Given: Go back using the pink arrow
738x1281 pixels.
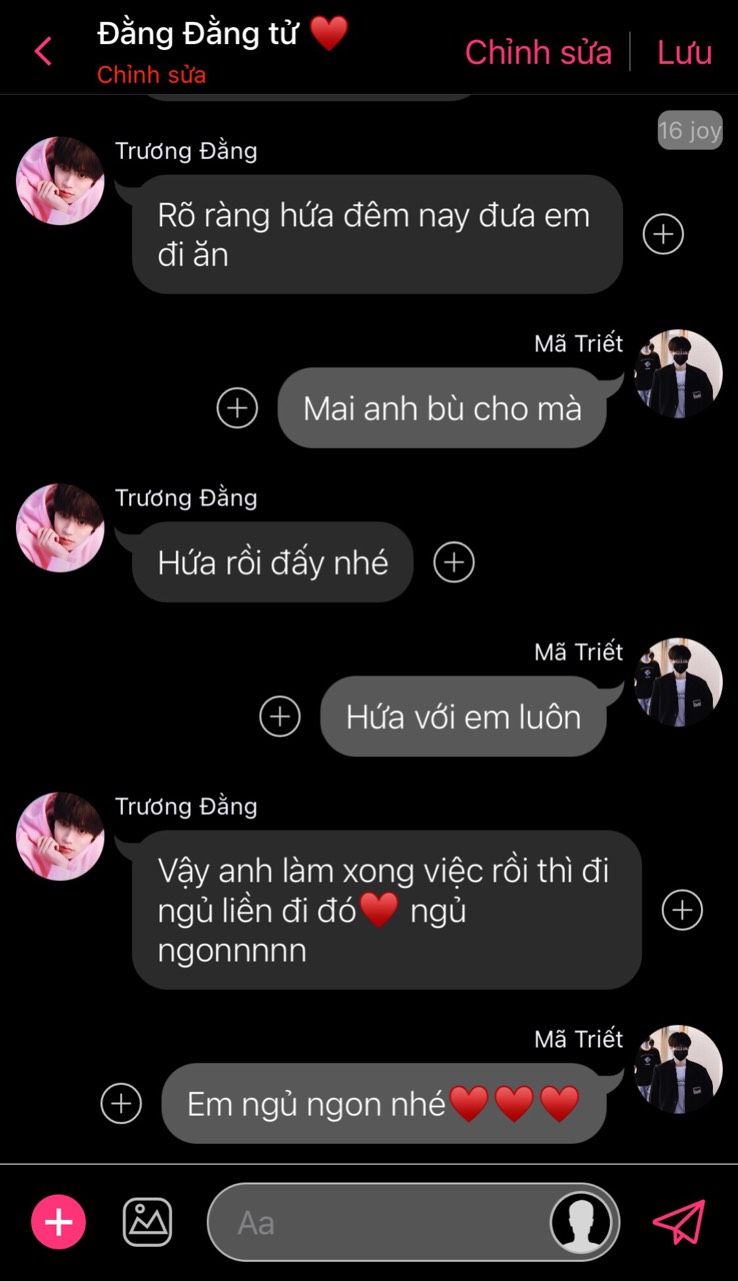Looking at the screenshot, I should pyautogui.click(x=43, y=51).
